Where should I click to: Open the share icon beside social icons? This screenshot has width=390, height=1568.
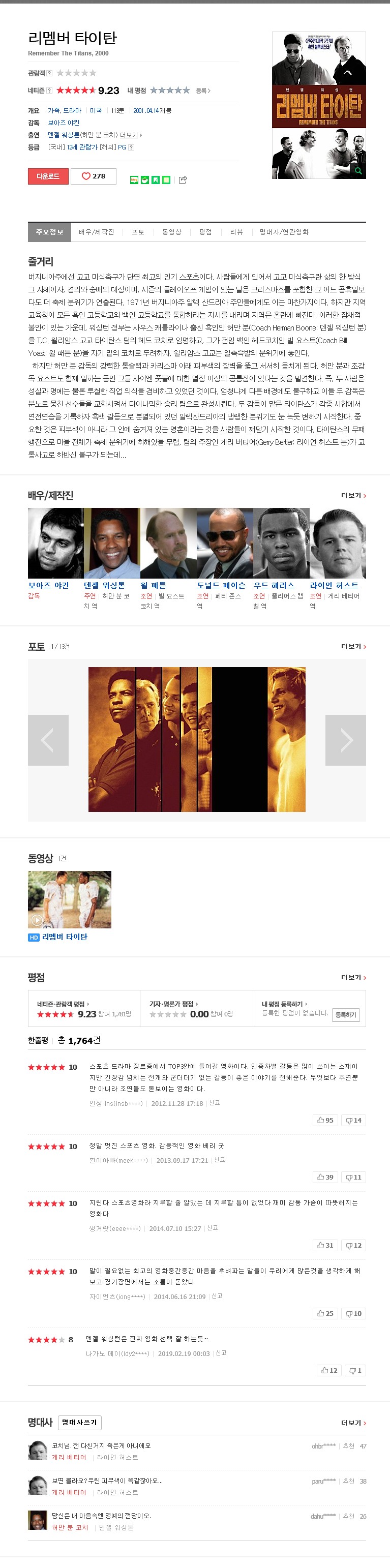coord(183,179)
